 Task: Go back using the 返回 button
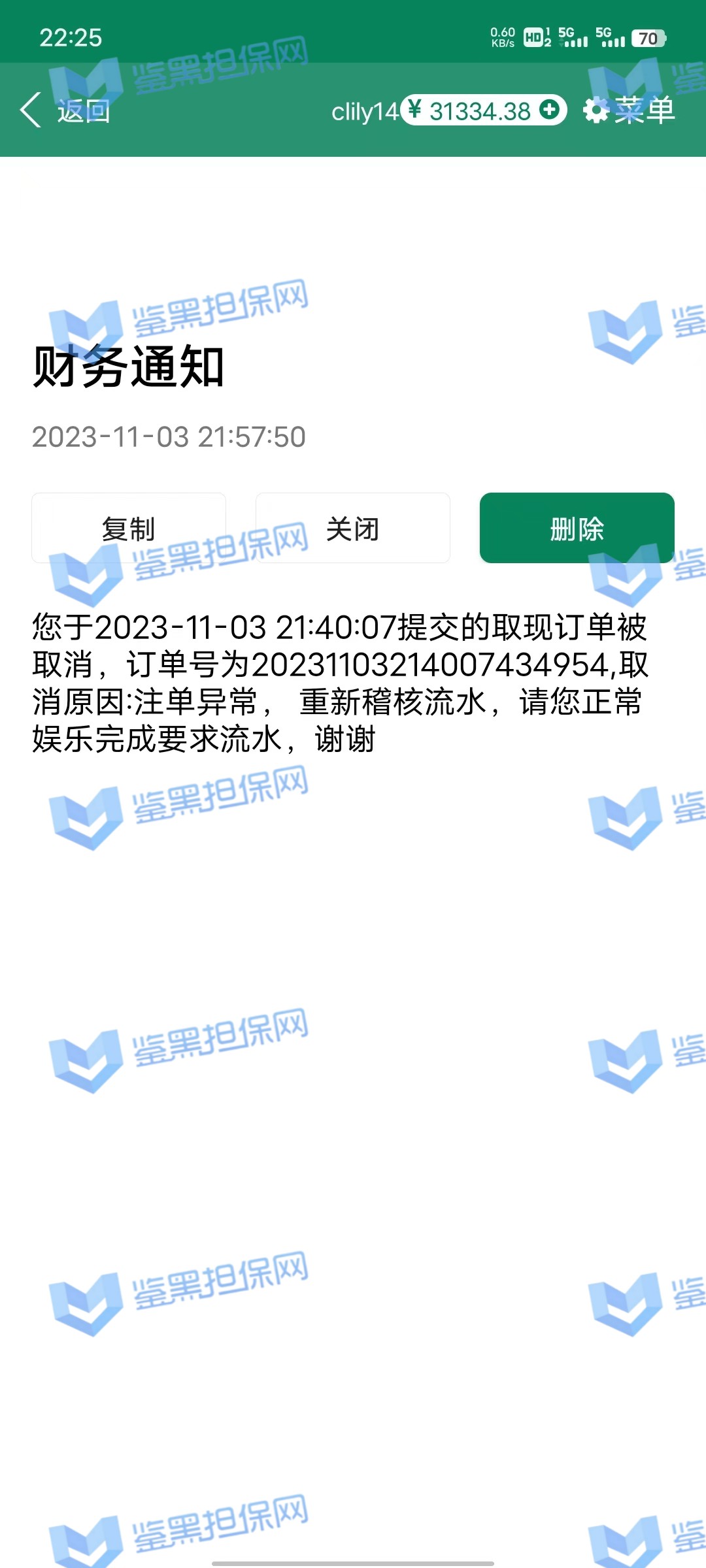click(65, 110)
